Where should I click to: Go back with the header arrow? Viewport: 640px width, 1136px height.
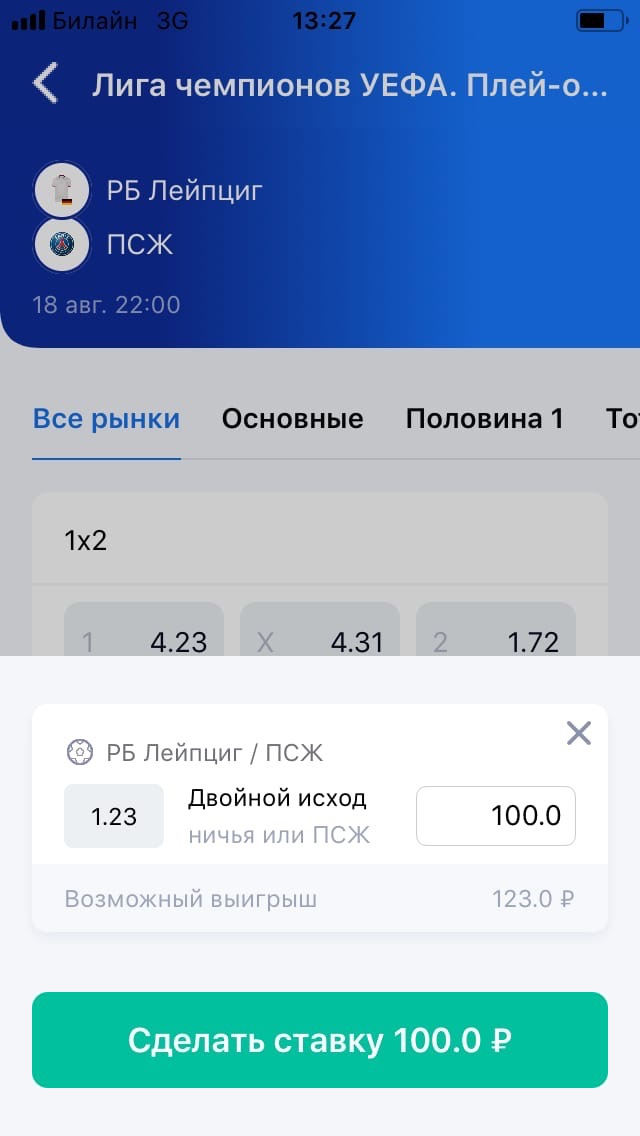46,84
